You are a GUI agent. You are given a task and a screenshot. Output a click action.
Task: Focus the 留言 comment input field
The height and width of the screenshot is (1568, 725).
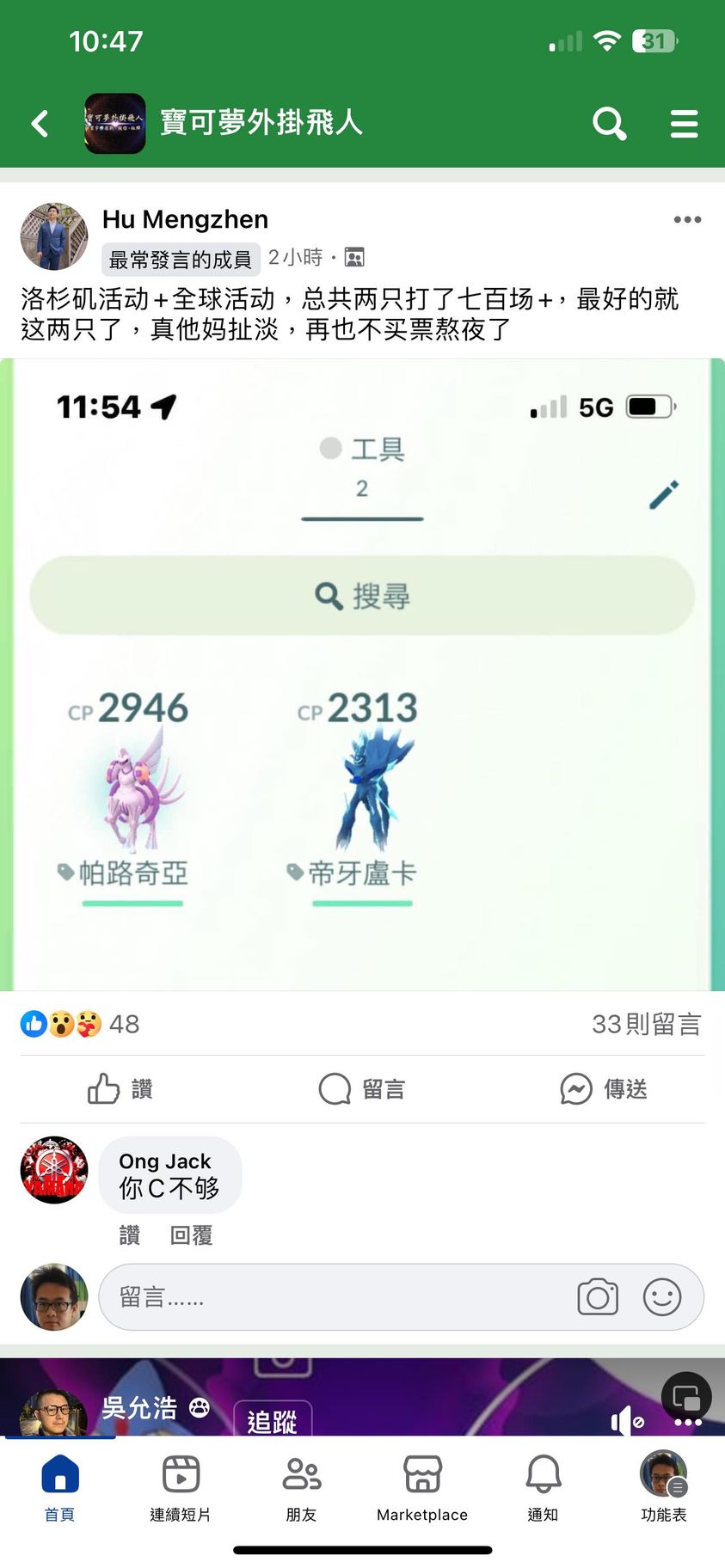[335, 1297]
